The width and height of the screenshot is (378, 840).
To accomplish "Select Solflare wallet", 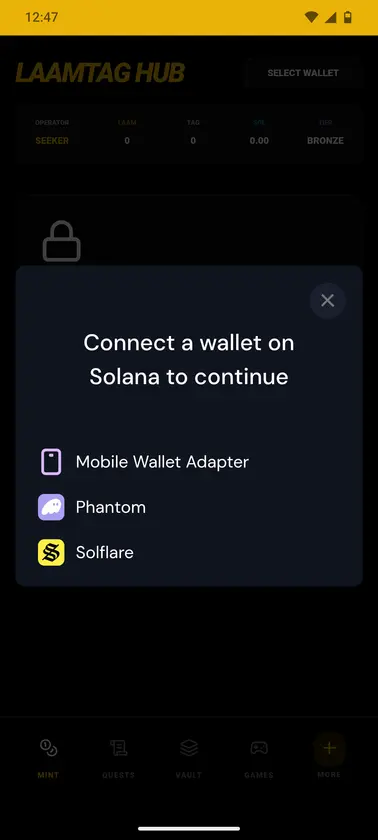I will pos(189,552).
